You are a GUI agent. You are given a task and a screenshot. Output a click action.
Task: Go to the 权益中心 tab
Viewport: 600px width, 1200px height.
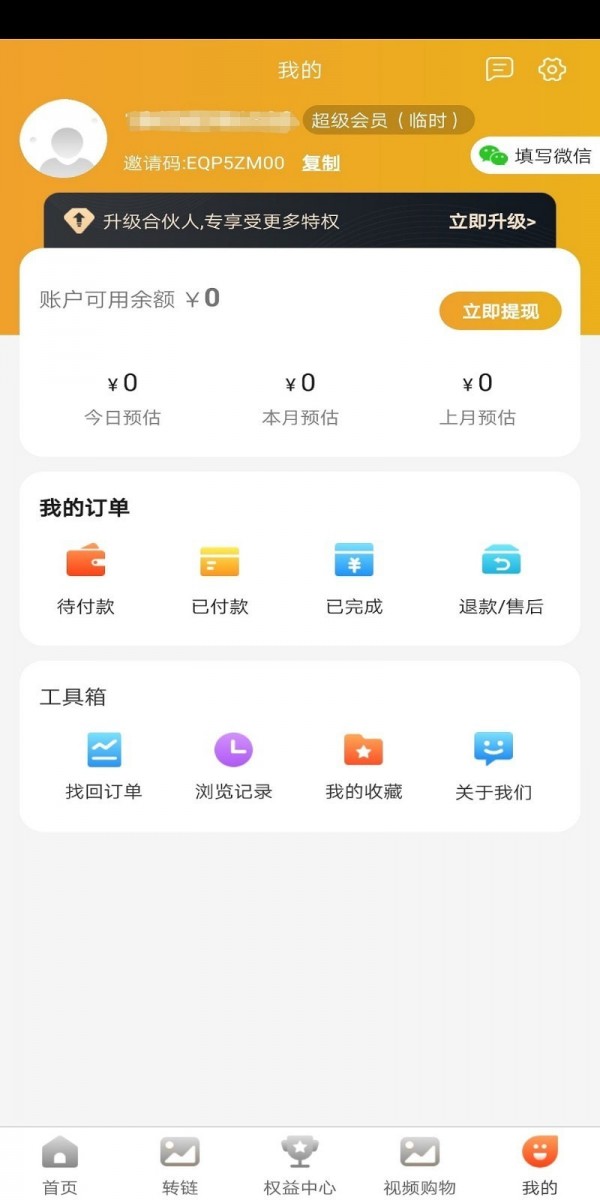(300, 1165)
